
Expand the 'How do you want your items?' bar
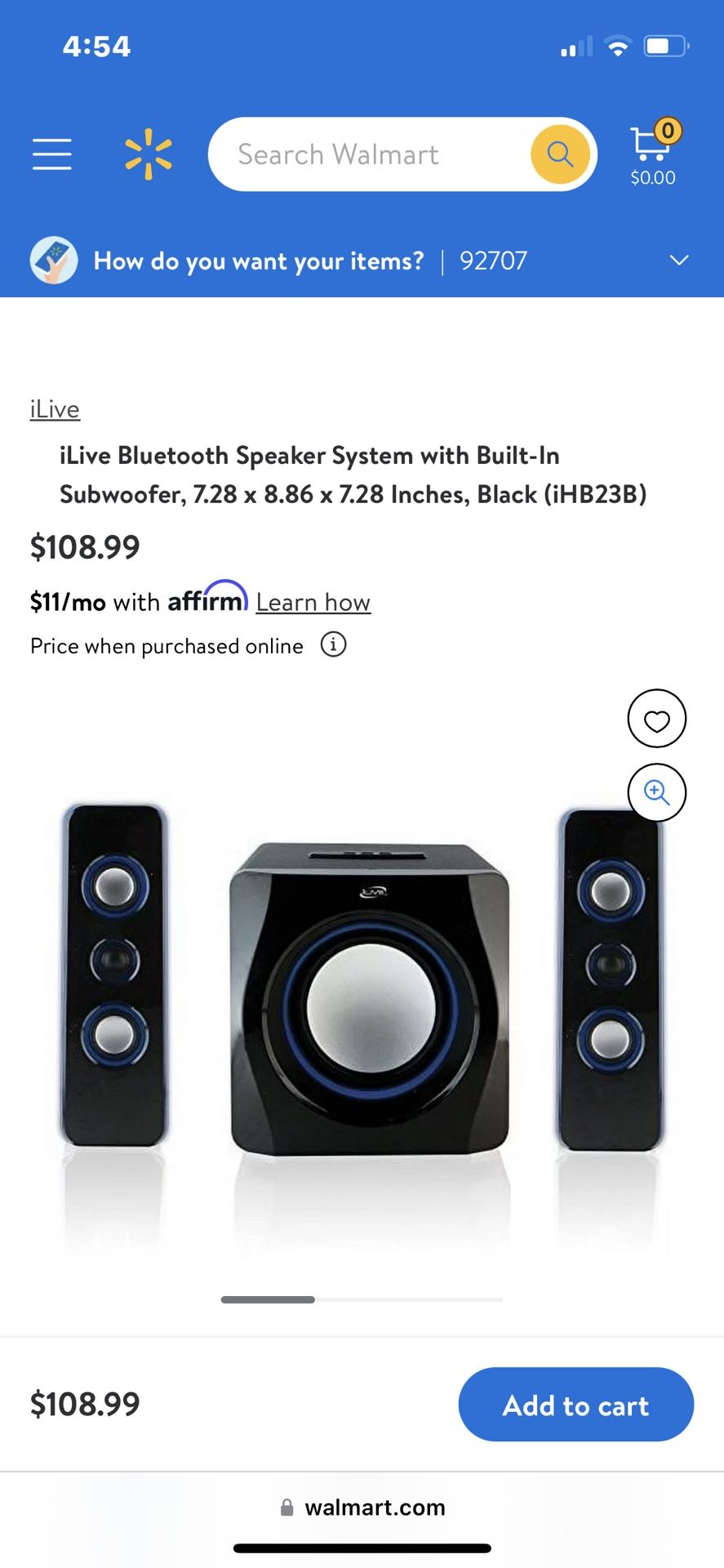(362, 261)
